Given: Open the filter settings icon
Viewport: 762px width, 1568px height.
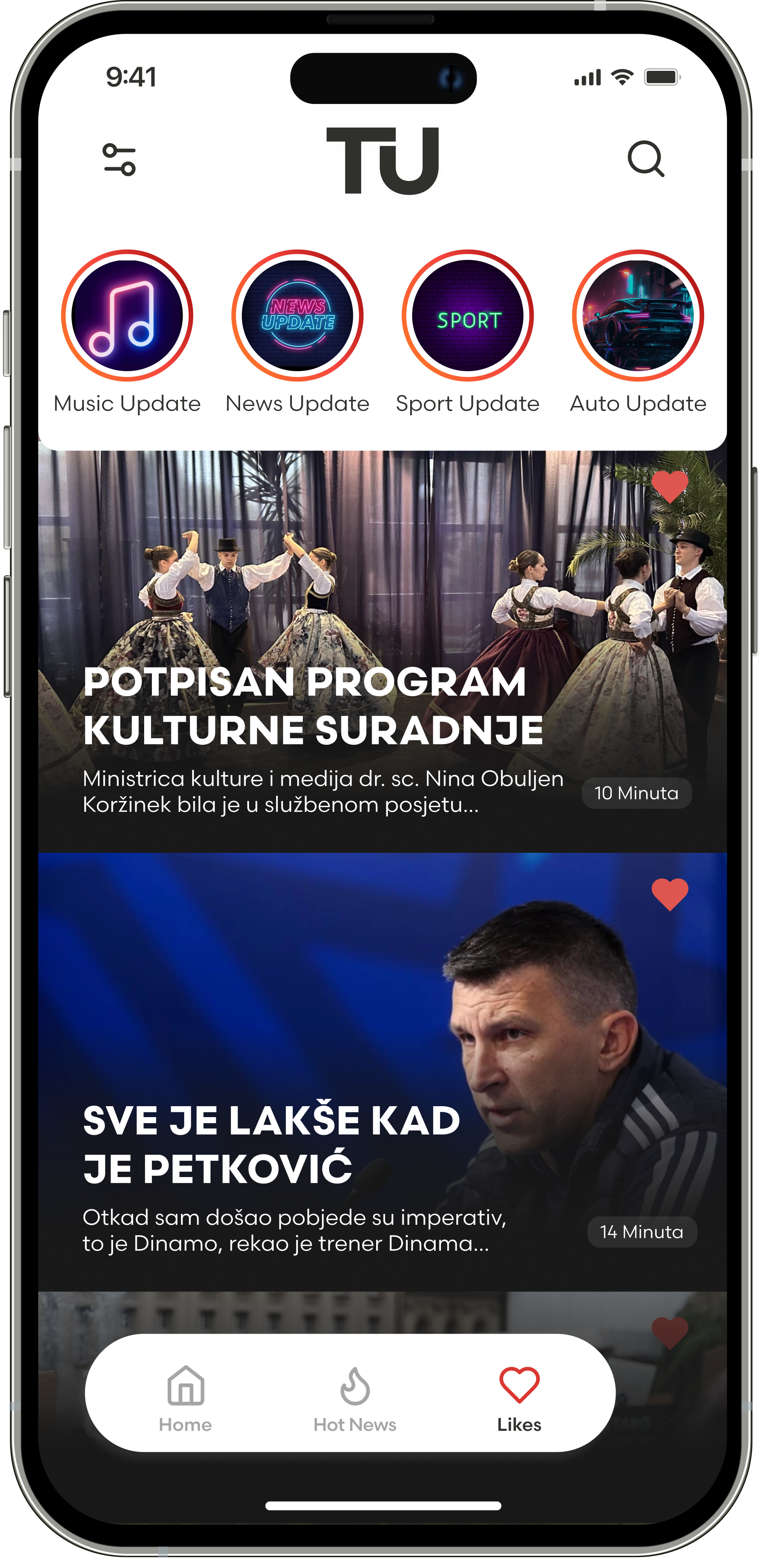Looking at the screenshot, I should (x=119, y=160).
